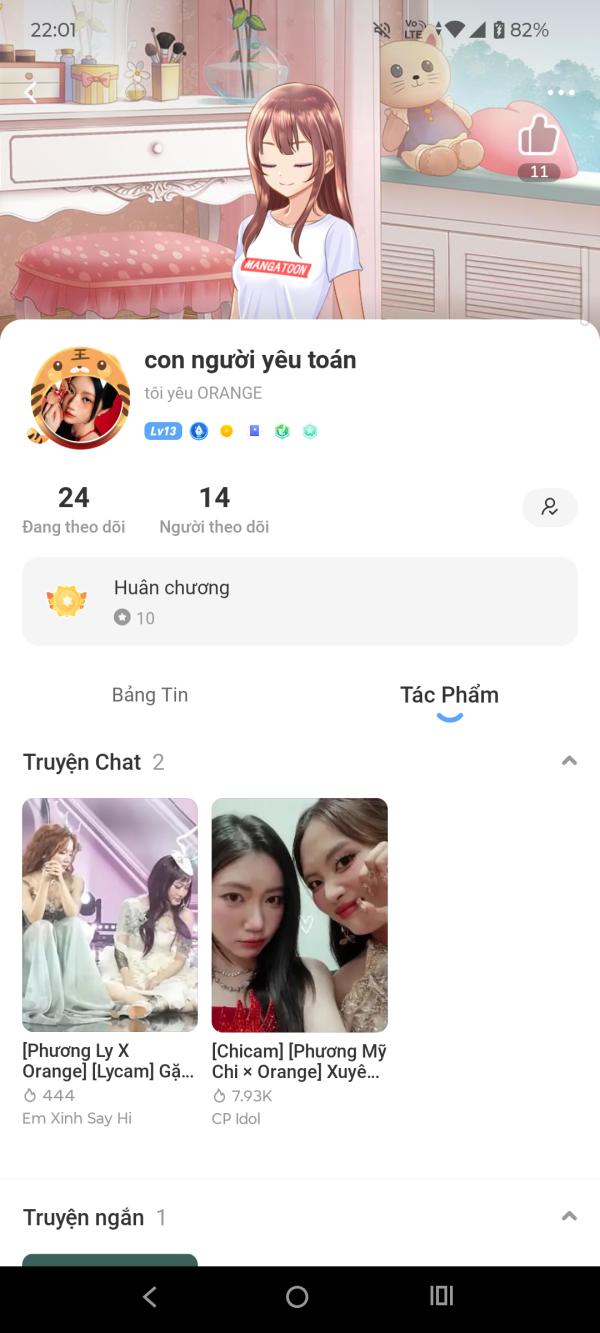Go back using the top-left arrow

click(30, 93)
